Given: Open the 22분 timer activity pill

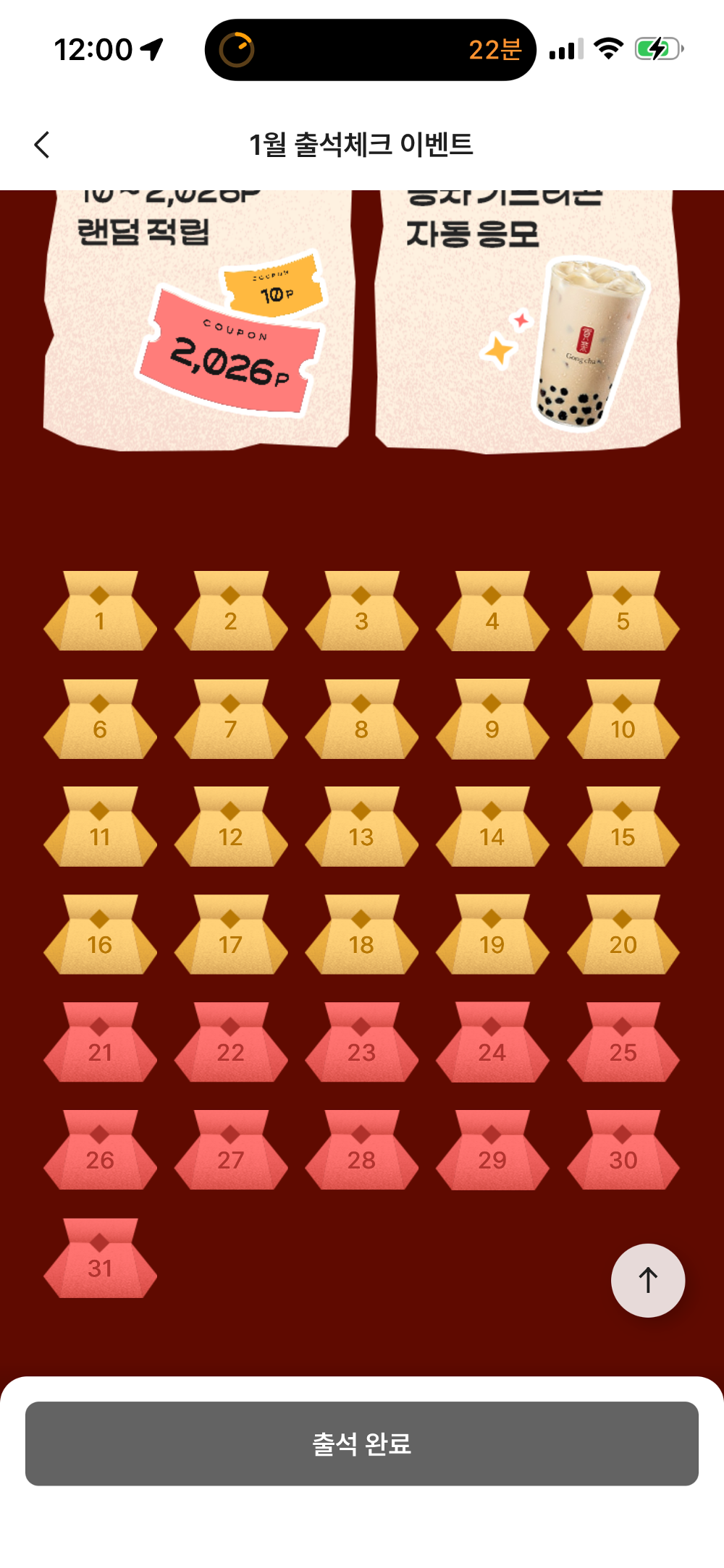Looking at the screenshot, I should pos(370,50).
